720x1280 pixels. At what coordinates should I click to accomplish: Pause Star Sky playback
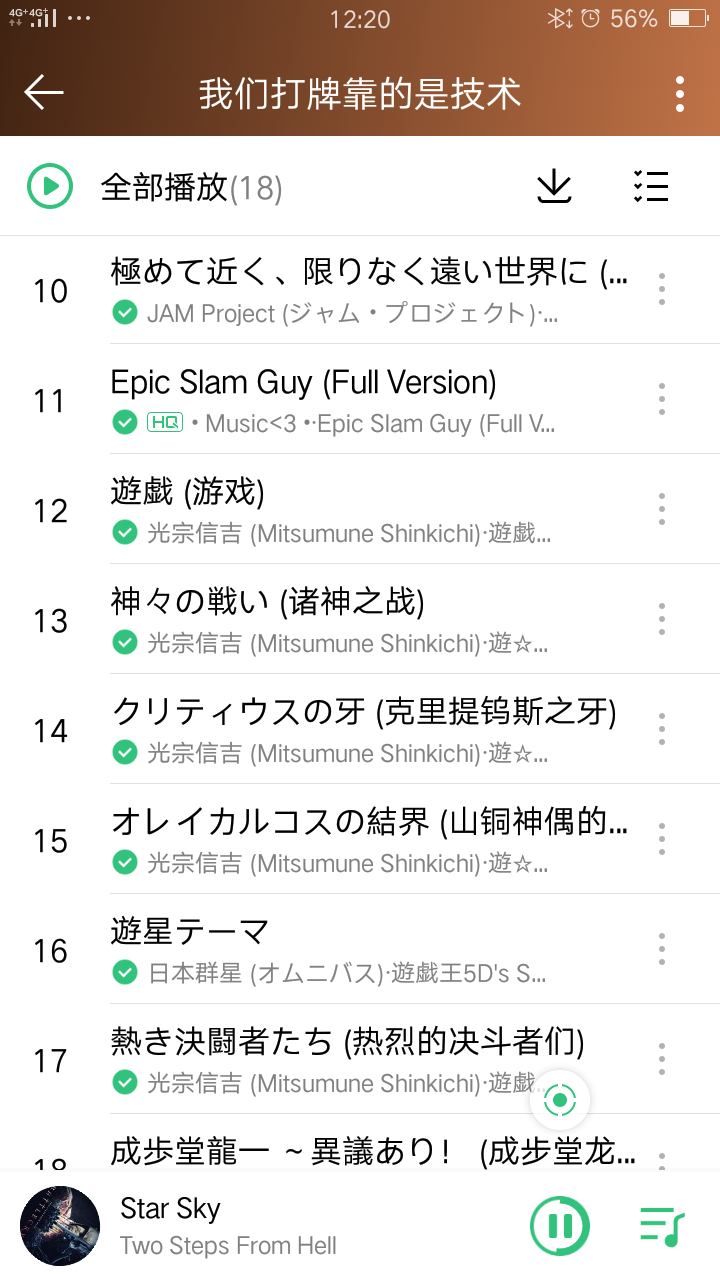[559, 1225]
